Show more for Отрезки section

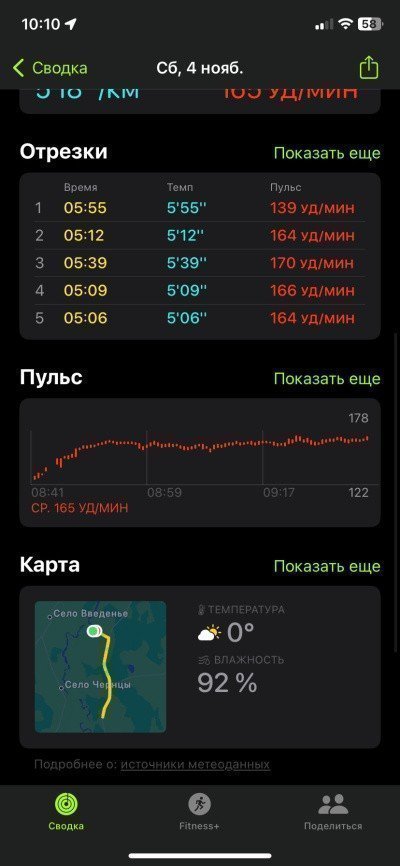pos(327,153)
